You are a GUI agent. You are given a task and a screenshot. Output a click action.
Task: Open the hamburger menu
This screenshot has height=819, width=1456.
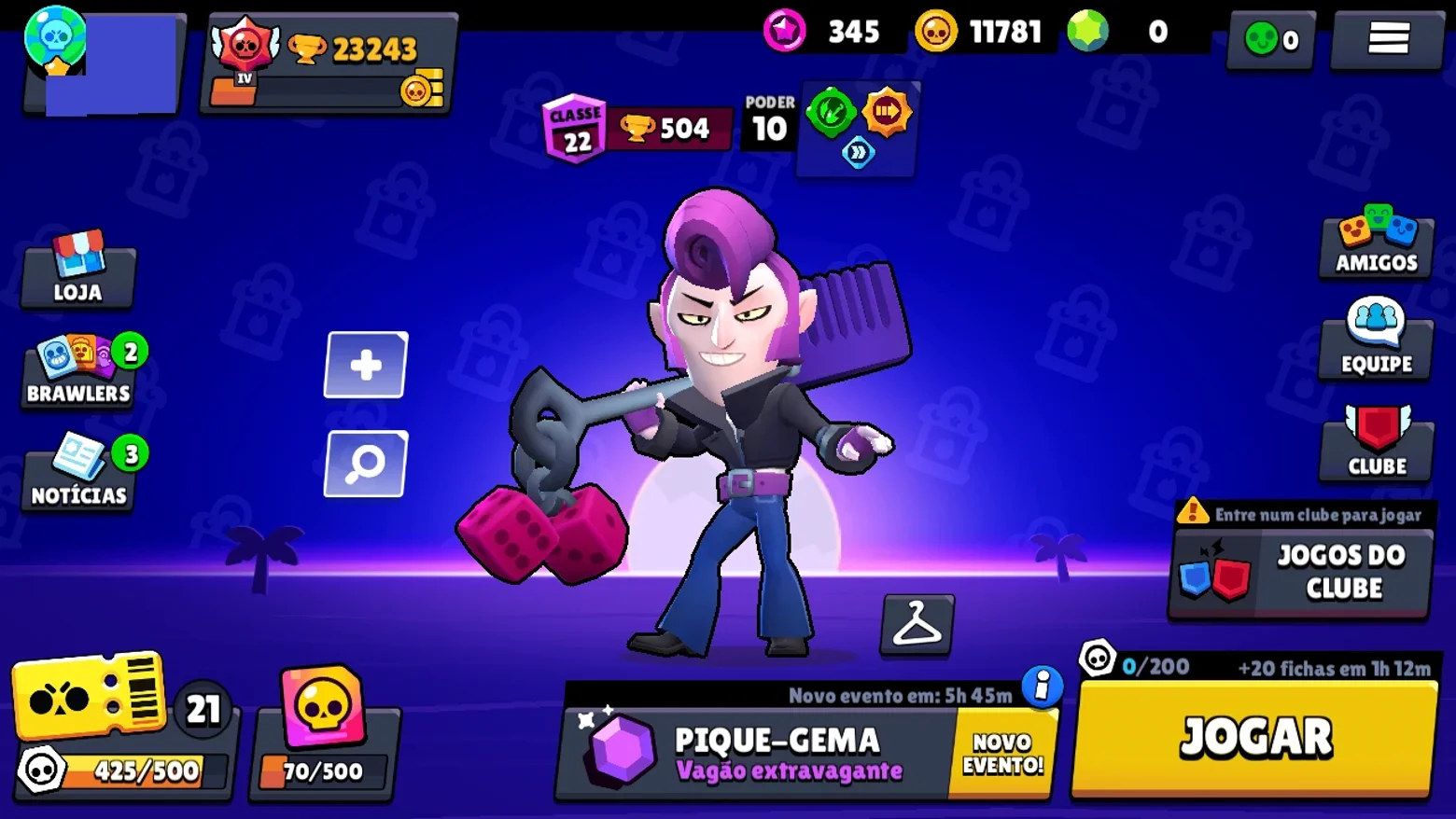1388,39
